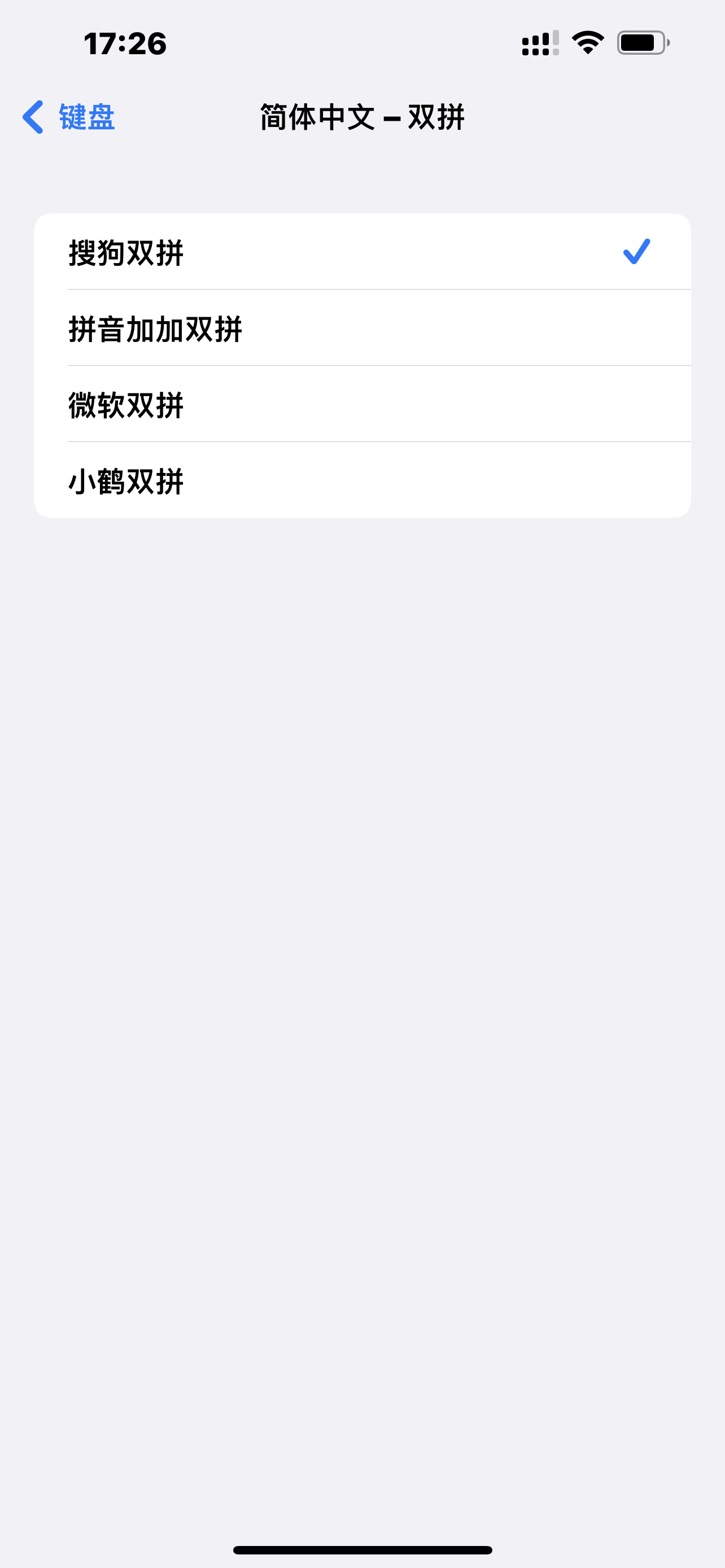Select 搜狗双拼 layout
The image size is (725, 1568).
pos(361,252)
